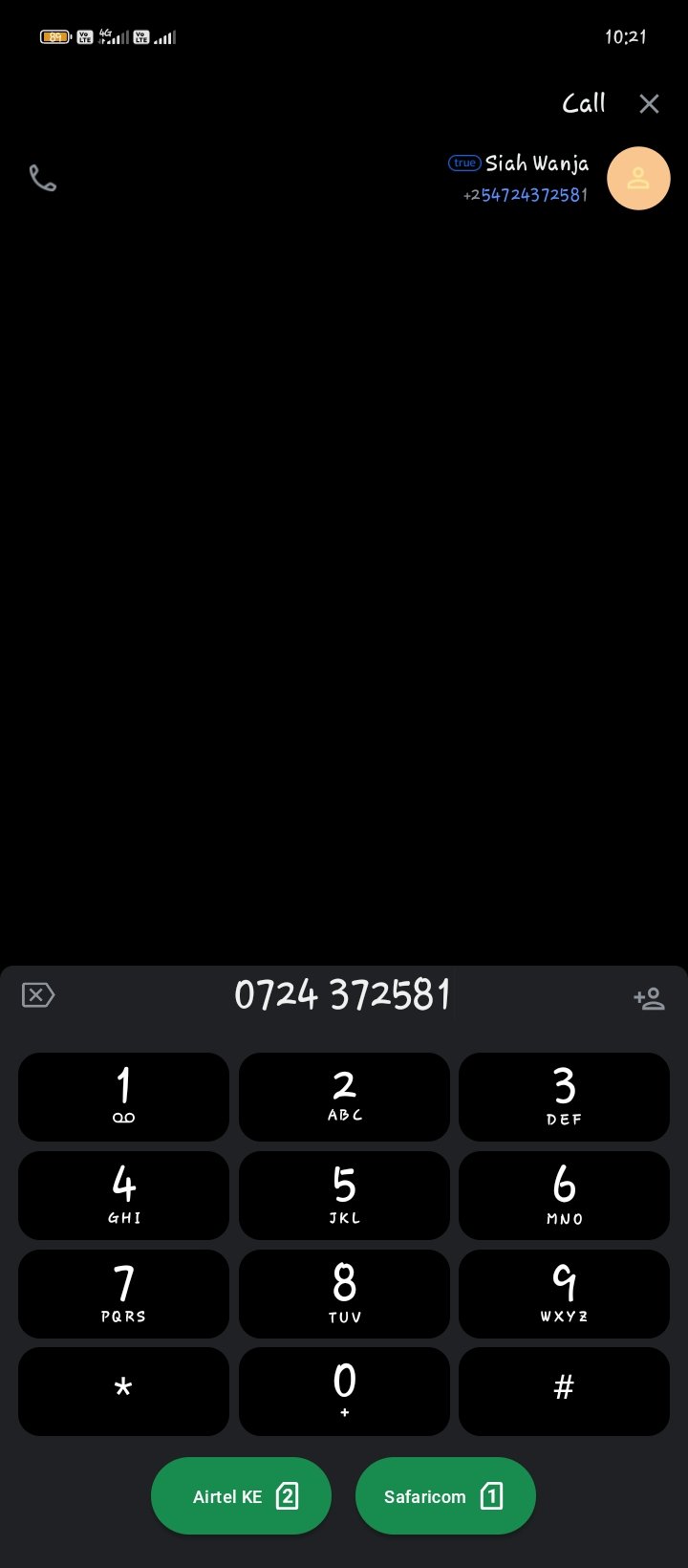The image size is (688, 1568).
Task: Enter the hash symbol
Action: click(564, 1391)
